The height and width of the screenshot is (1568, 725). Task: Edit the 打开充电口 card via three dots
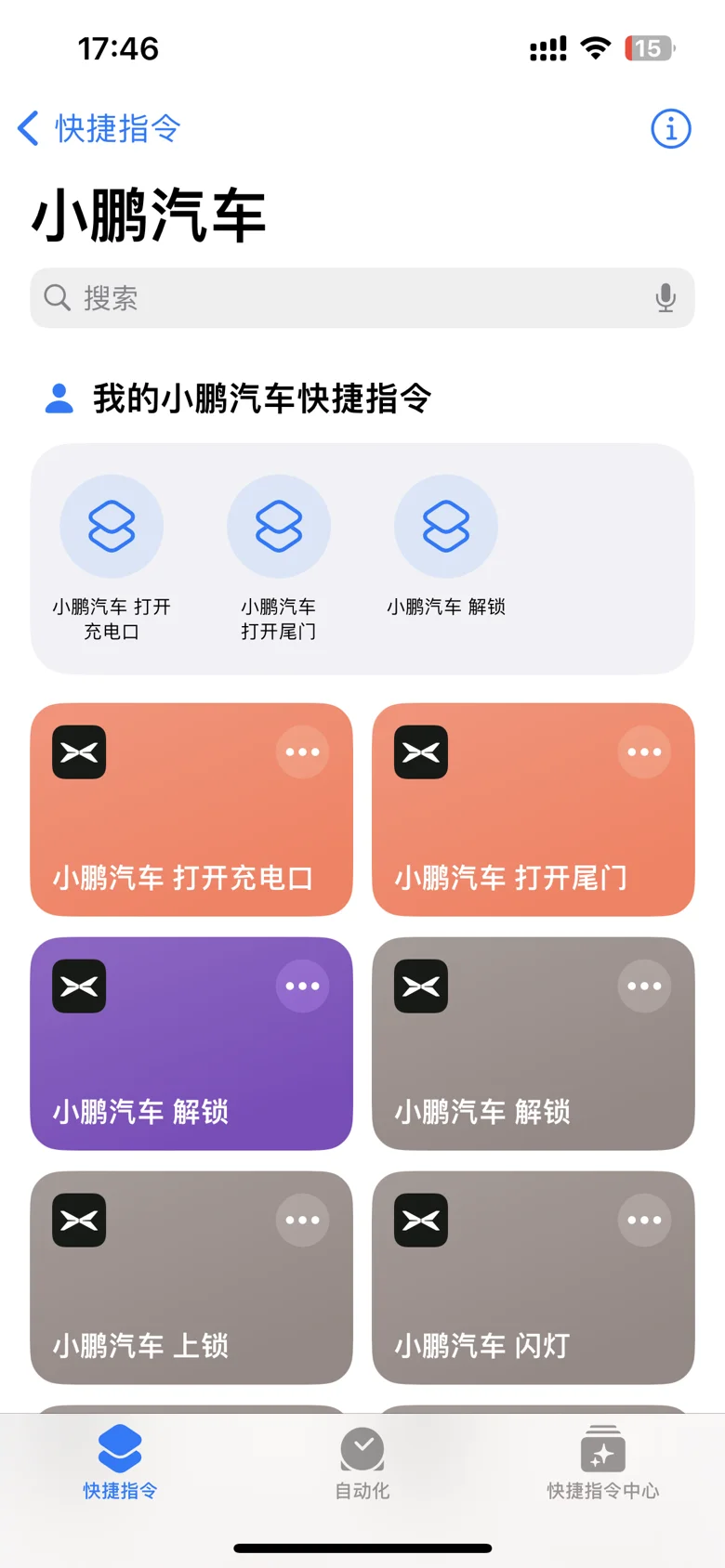[302, 751]
